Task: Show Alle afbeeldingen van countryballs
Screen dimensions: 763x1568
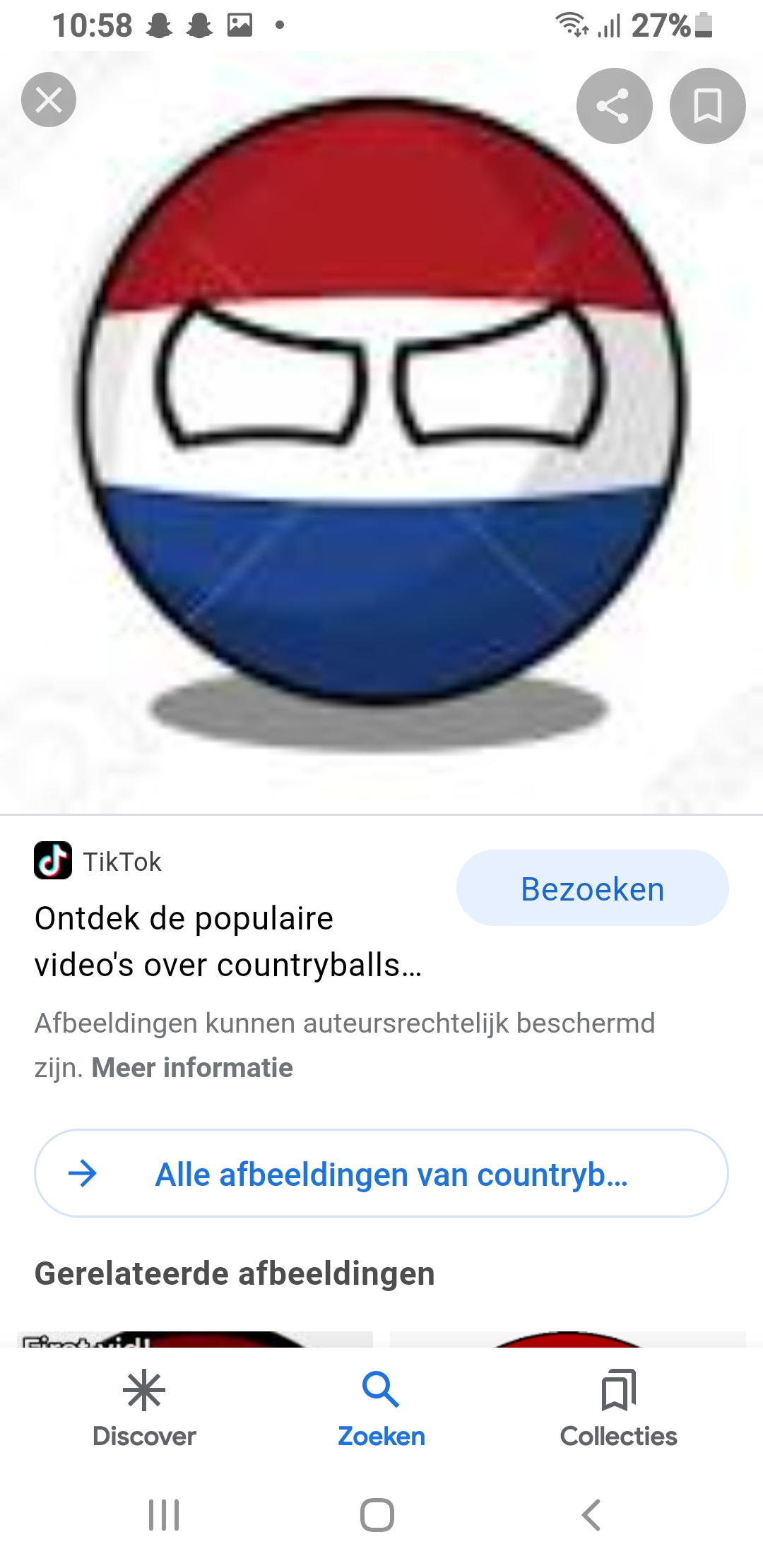Action: click(381, 1173)
